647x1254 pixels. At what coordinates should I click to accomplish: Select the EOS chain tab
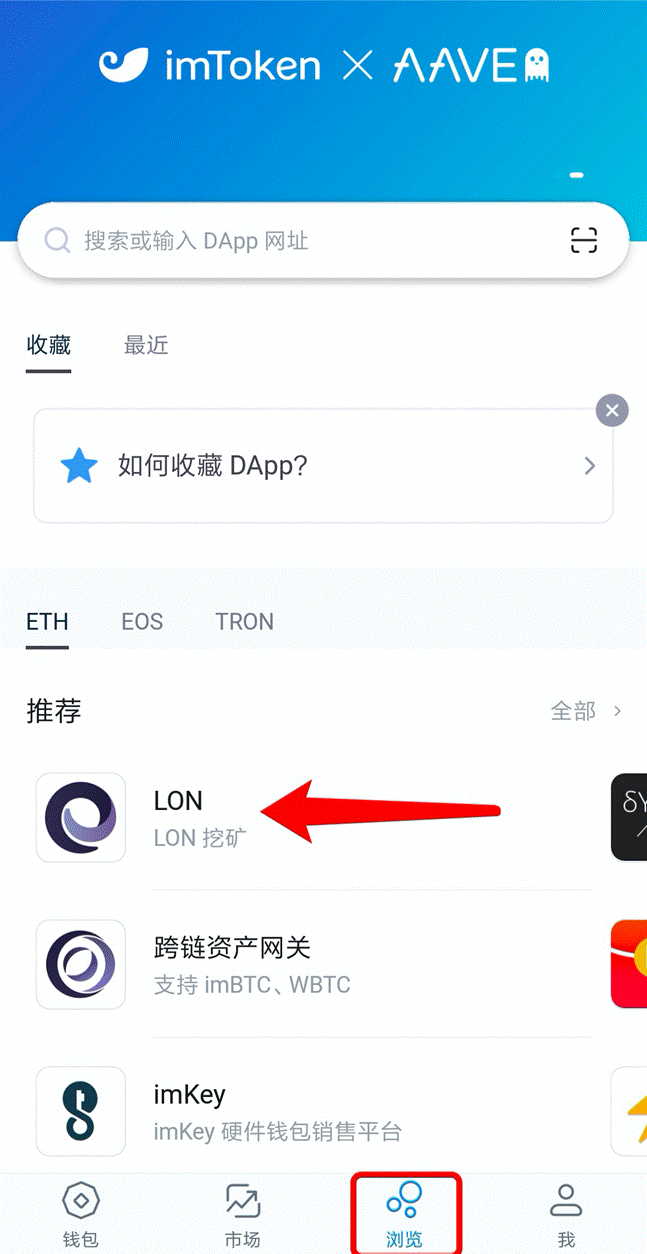pos(142,622)
